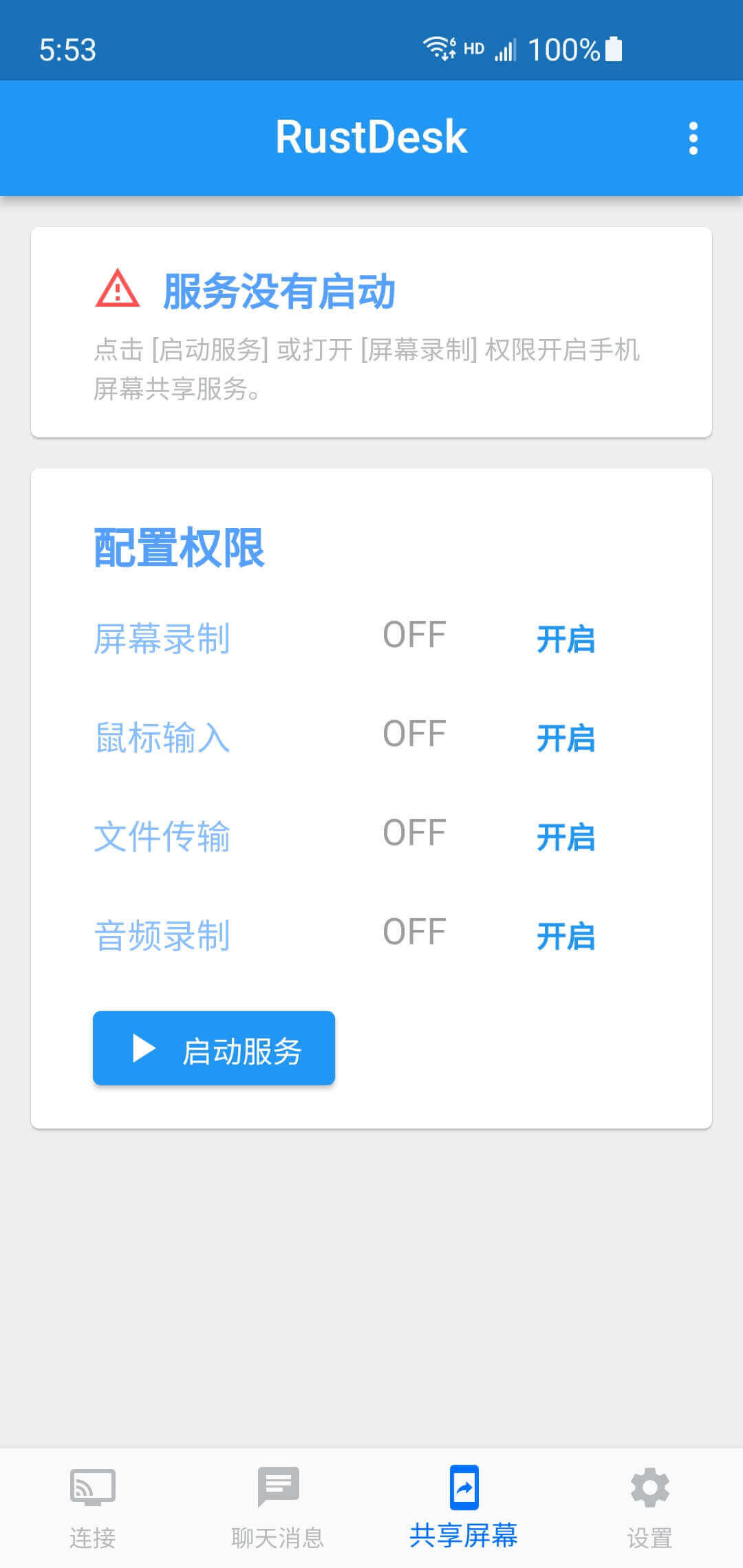Open the three-dot overflow menu
This screenshot has width=743, height=1568.
693,138
